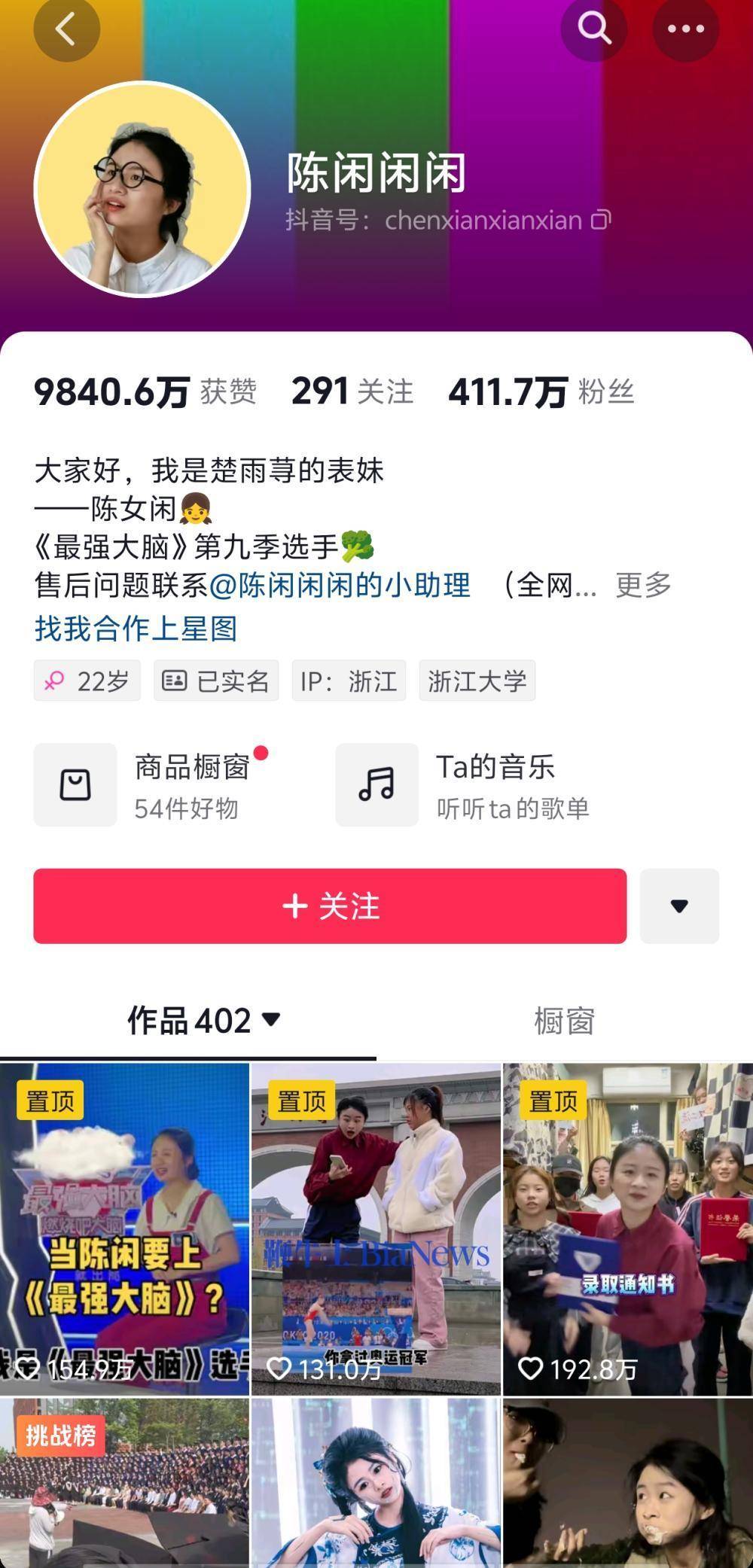Open the 291 关注 following list
753x1568 pixels.
(352, 391)
